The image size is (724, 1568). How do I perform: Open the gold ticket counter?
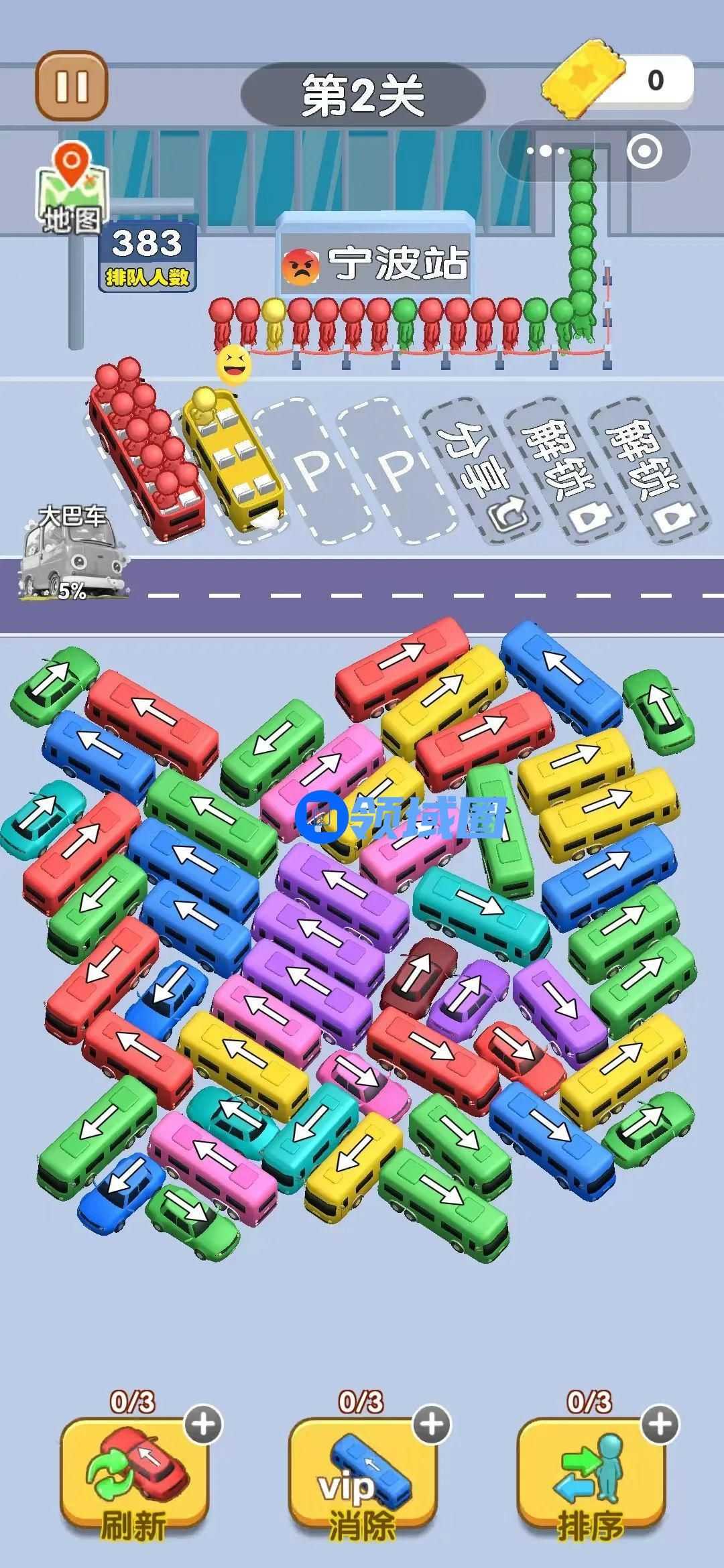(617, 82)
